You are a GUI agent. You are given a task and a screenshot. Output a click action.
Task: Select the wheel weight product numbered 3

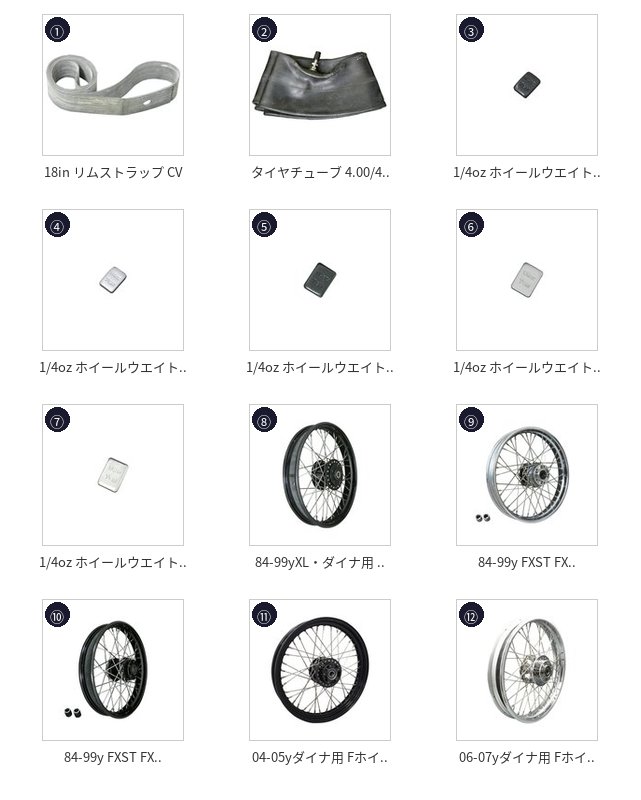[527, 85]
